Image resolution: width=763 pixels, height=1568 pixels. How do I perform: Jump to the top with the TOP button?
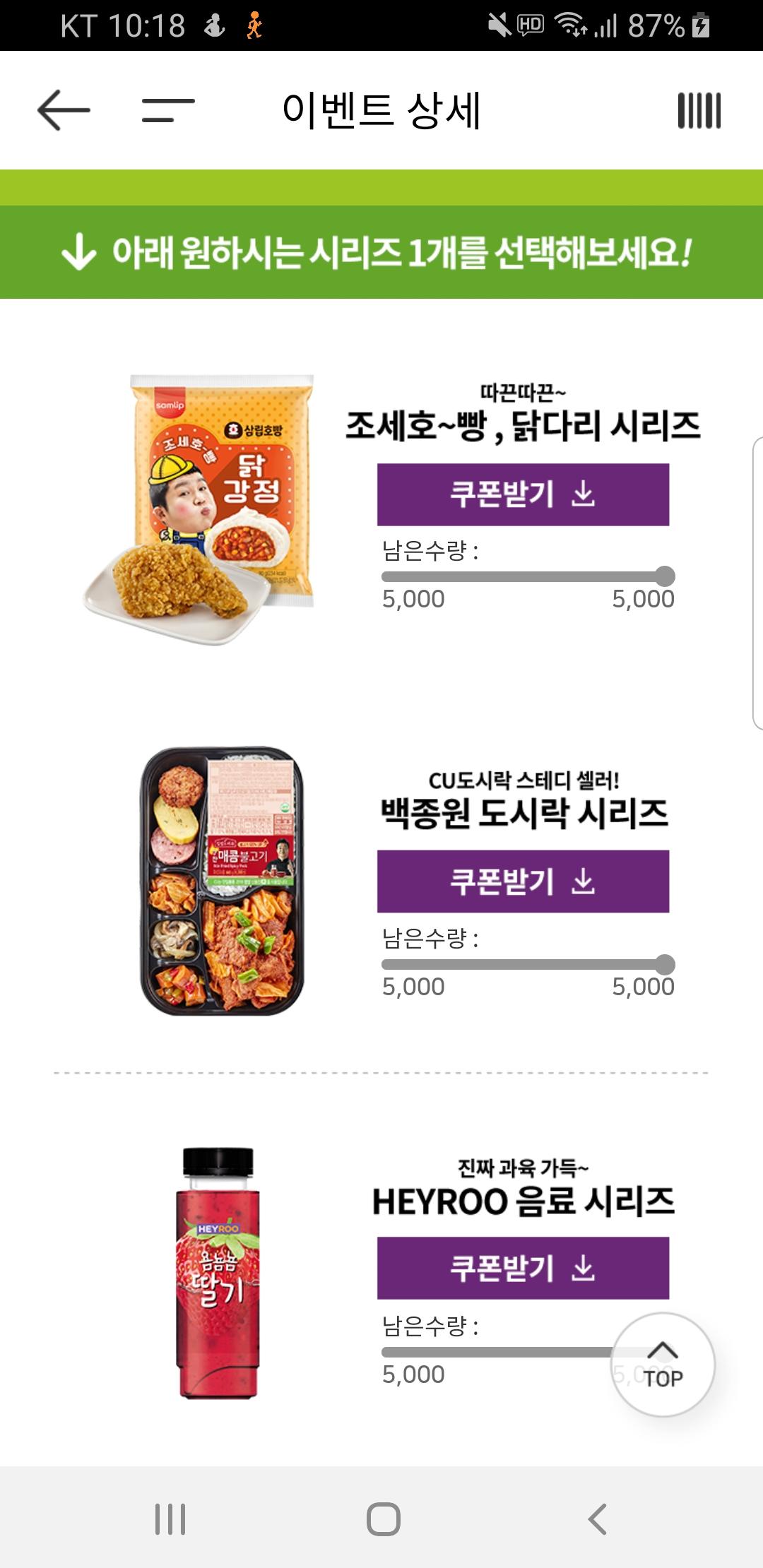(662, 1365)
